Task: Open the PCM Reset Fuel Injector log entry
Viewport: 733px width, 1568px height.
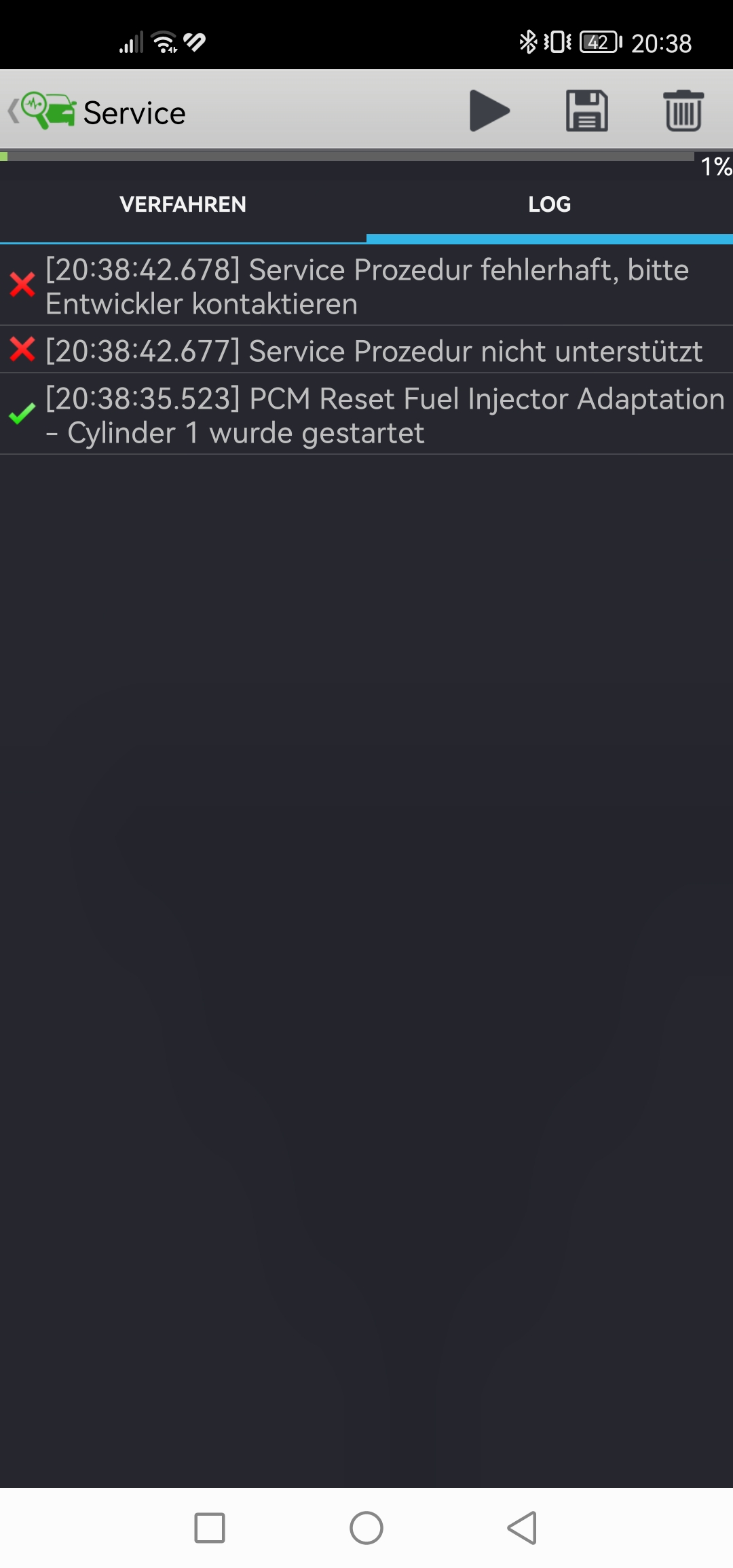Action: coord(380,414)
